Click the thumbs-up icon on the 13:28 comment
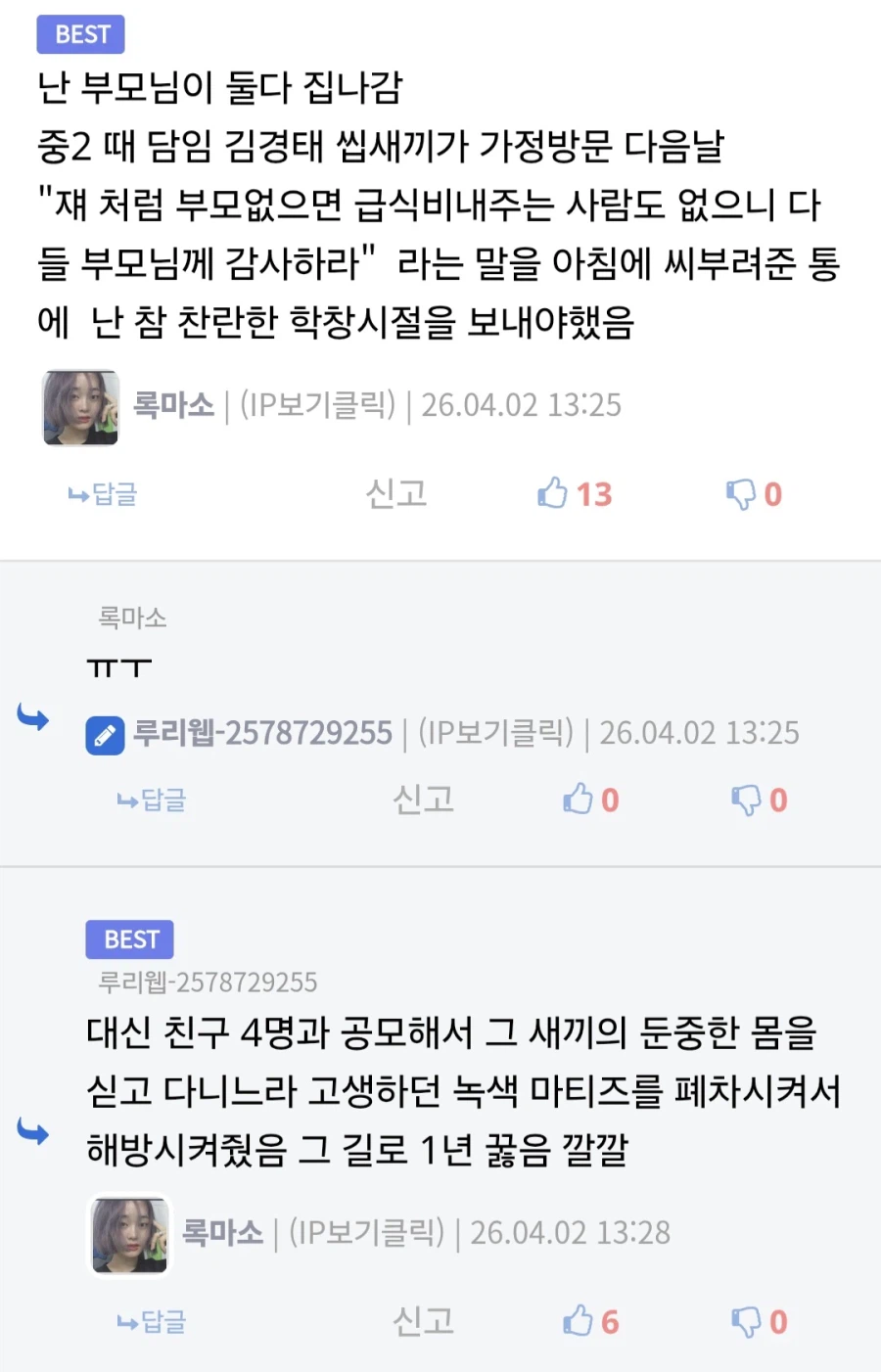The height and width of the screenshot is (1372, 881). pyautogui.click(x=577, y=1320)
